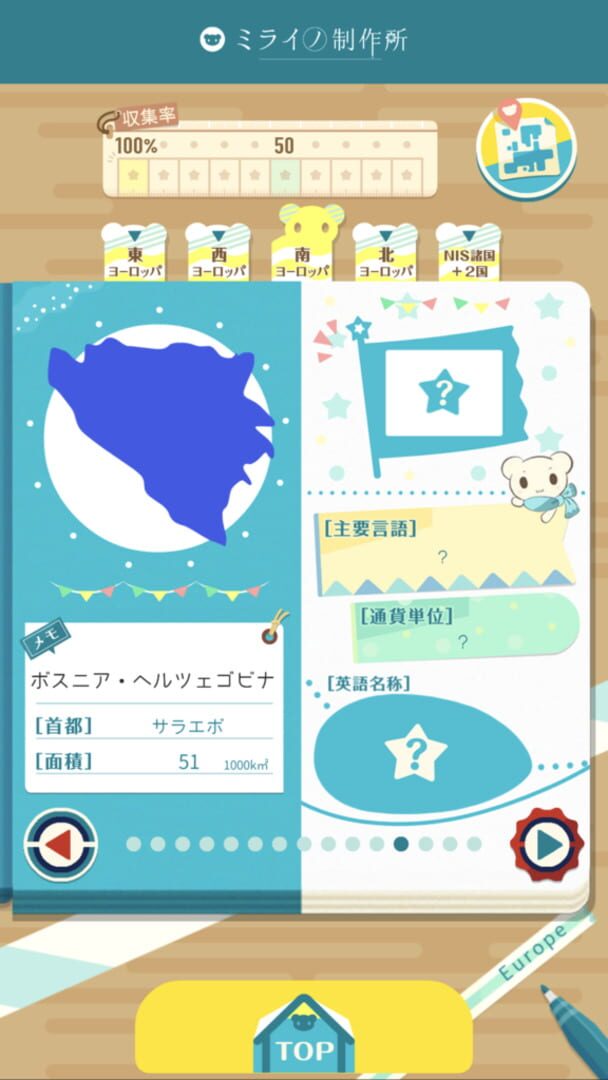
Task: Select the 南ヨーロッパ tab
Action: [x=302, y=242]
